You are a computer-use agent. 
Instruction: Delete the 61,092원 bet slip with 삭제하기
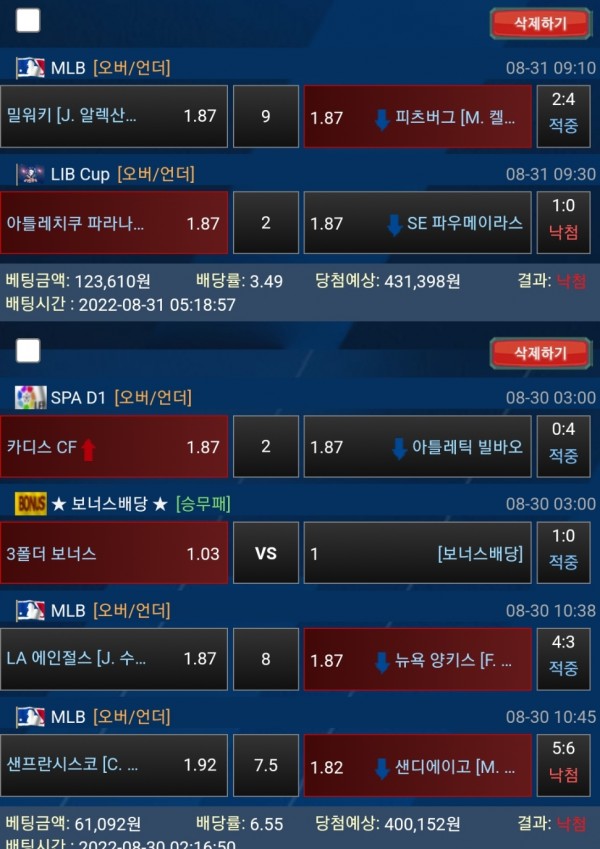[540, 353]
